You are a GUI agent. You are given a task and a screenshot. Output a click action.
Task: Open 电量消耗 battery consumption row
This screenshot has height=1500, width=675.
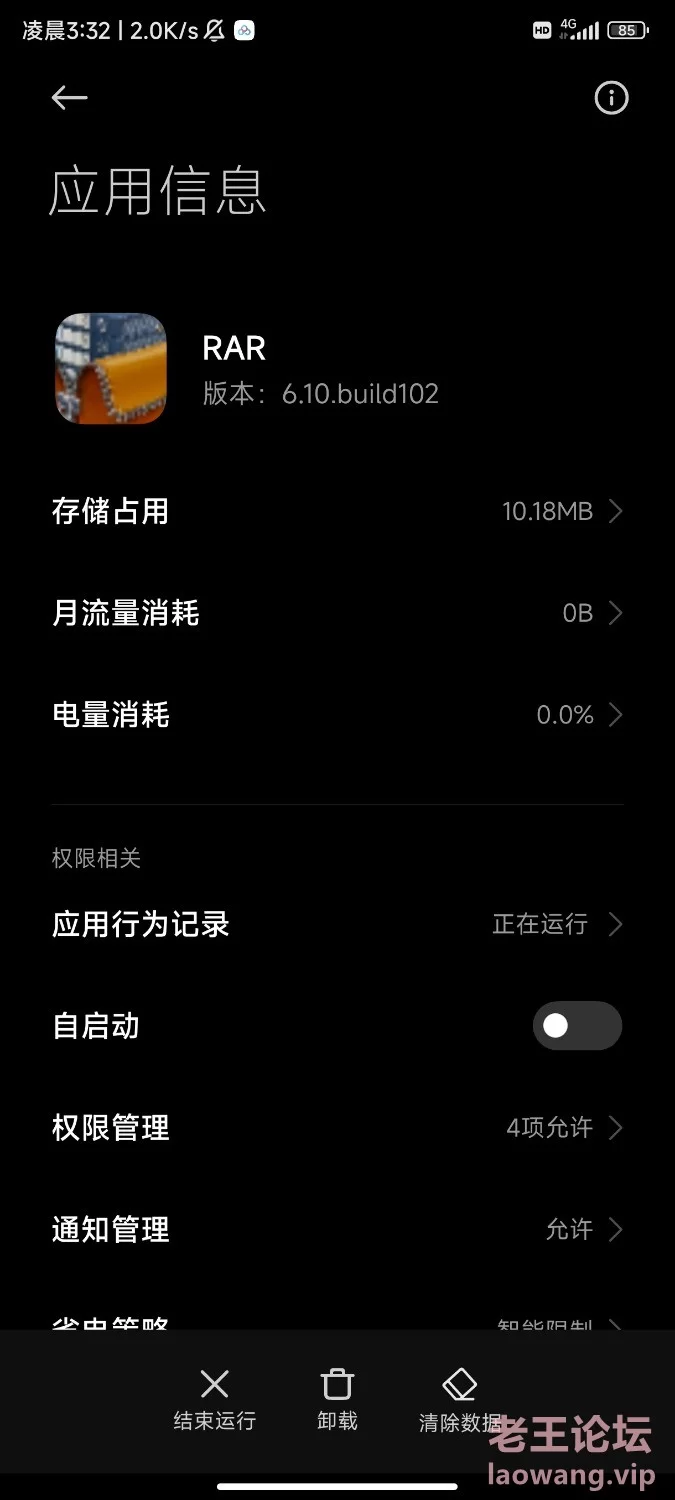tap(337, 715)
